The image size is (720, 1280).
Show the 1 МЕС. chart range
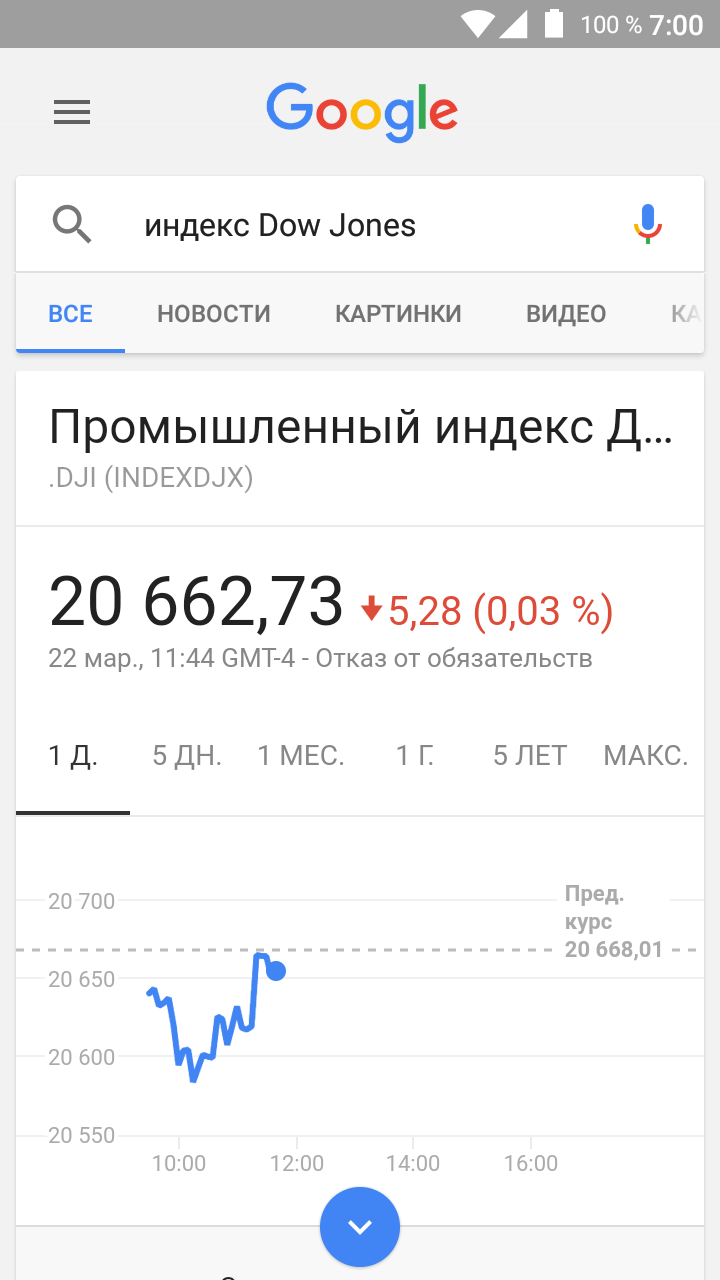[x=301, y=756]
